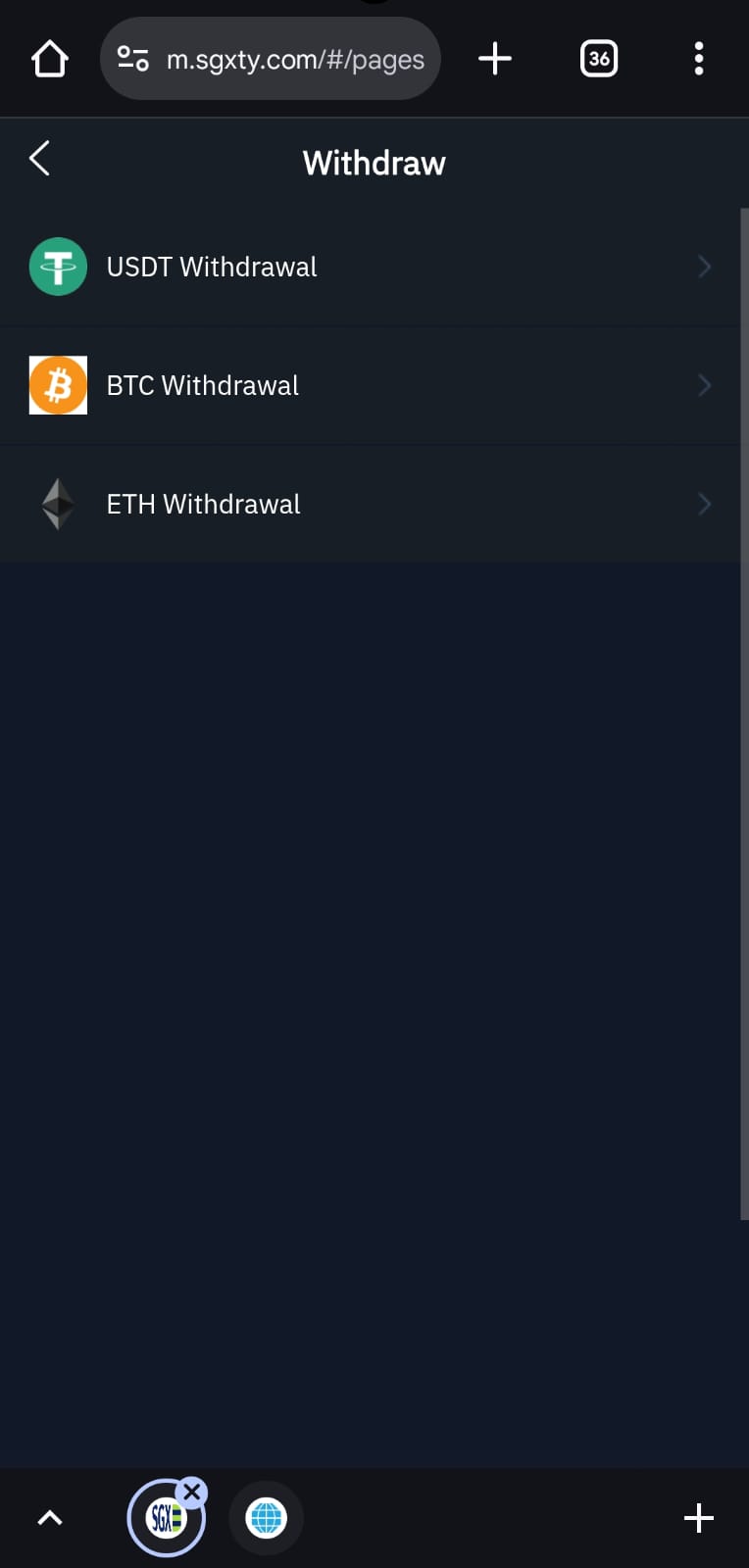The image size is (749, 1568).
Task: Close the SGX tab in the bottom strip
Action: (x=192, y=1493)
